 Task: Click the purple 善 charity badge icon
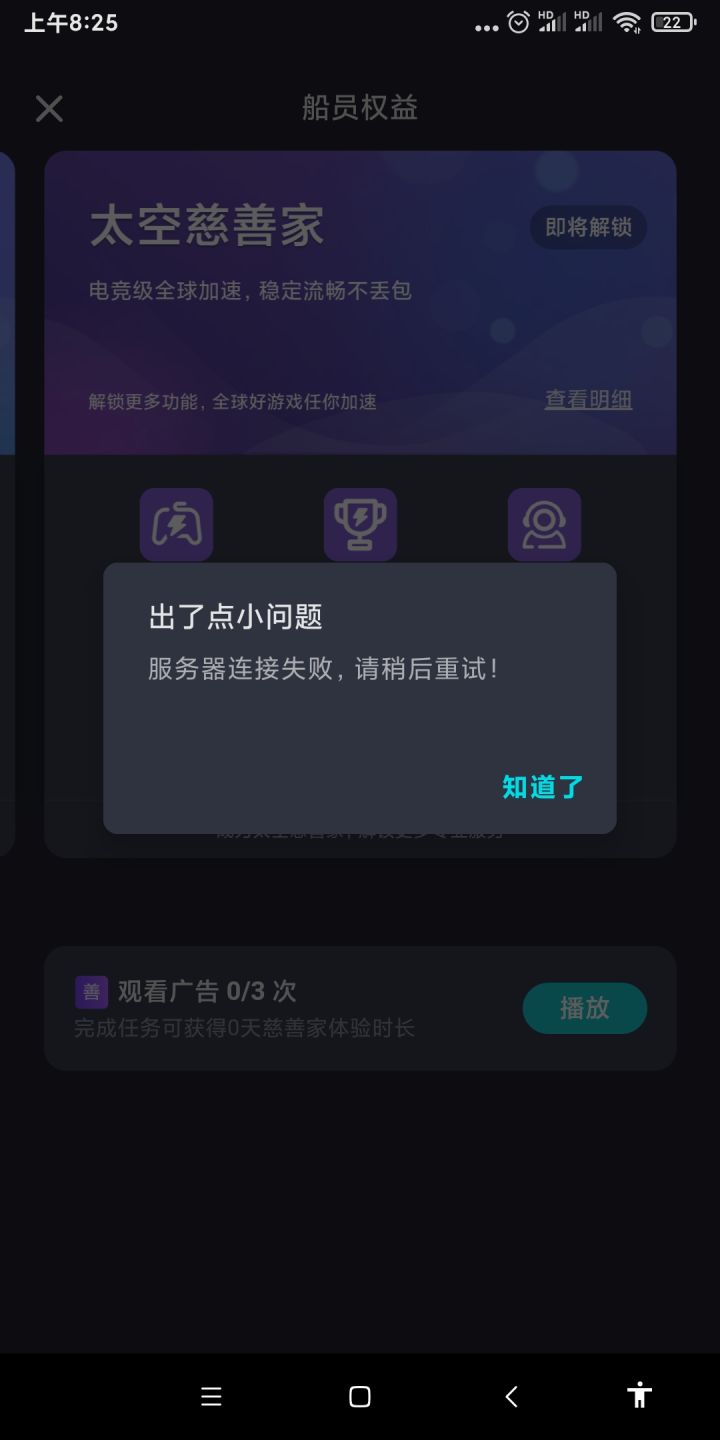click(91, 991)
